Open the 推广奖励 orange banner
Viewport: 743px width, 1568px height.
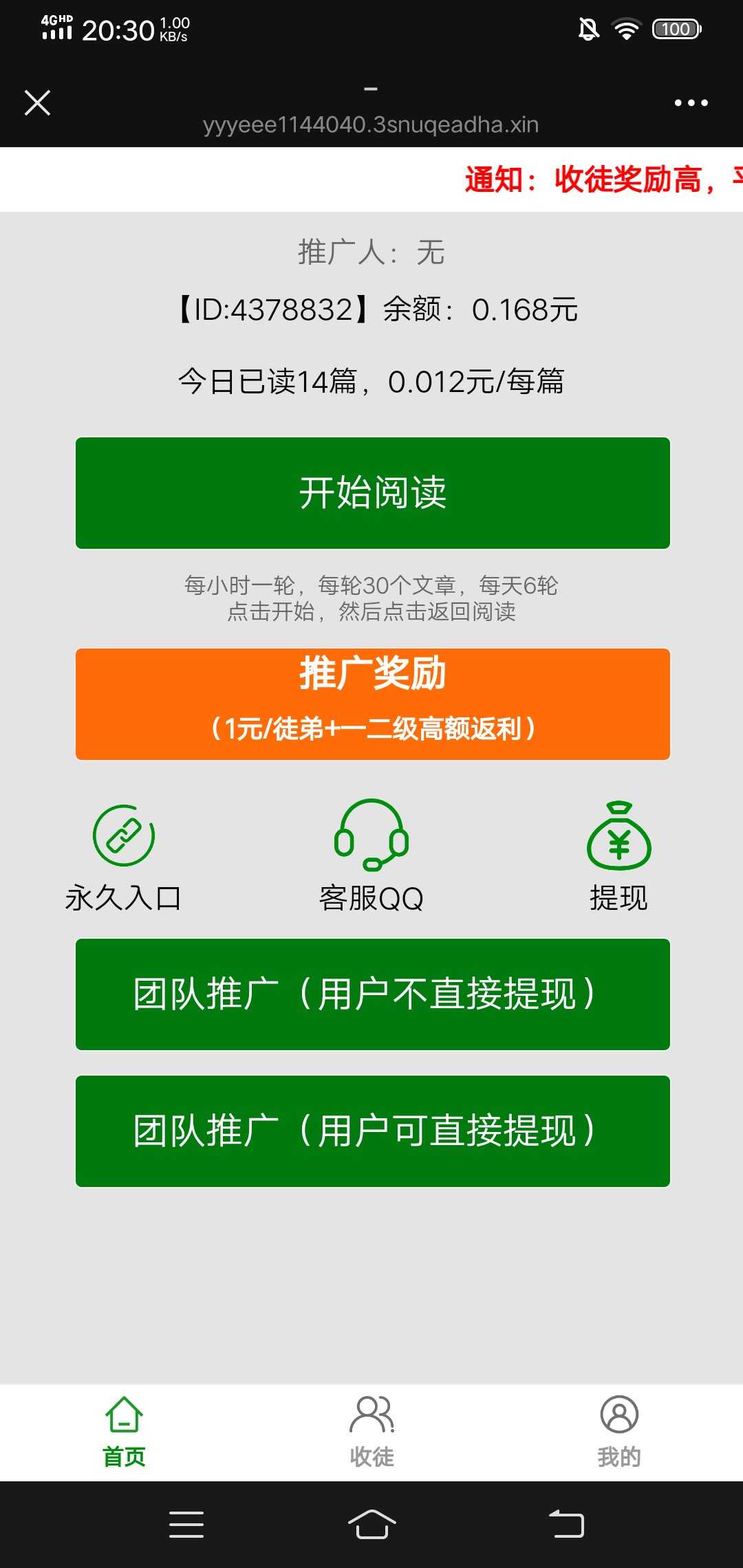click(372, 704)
